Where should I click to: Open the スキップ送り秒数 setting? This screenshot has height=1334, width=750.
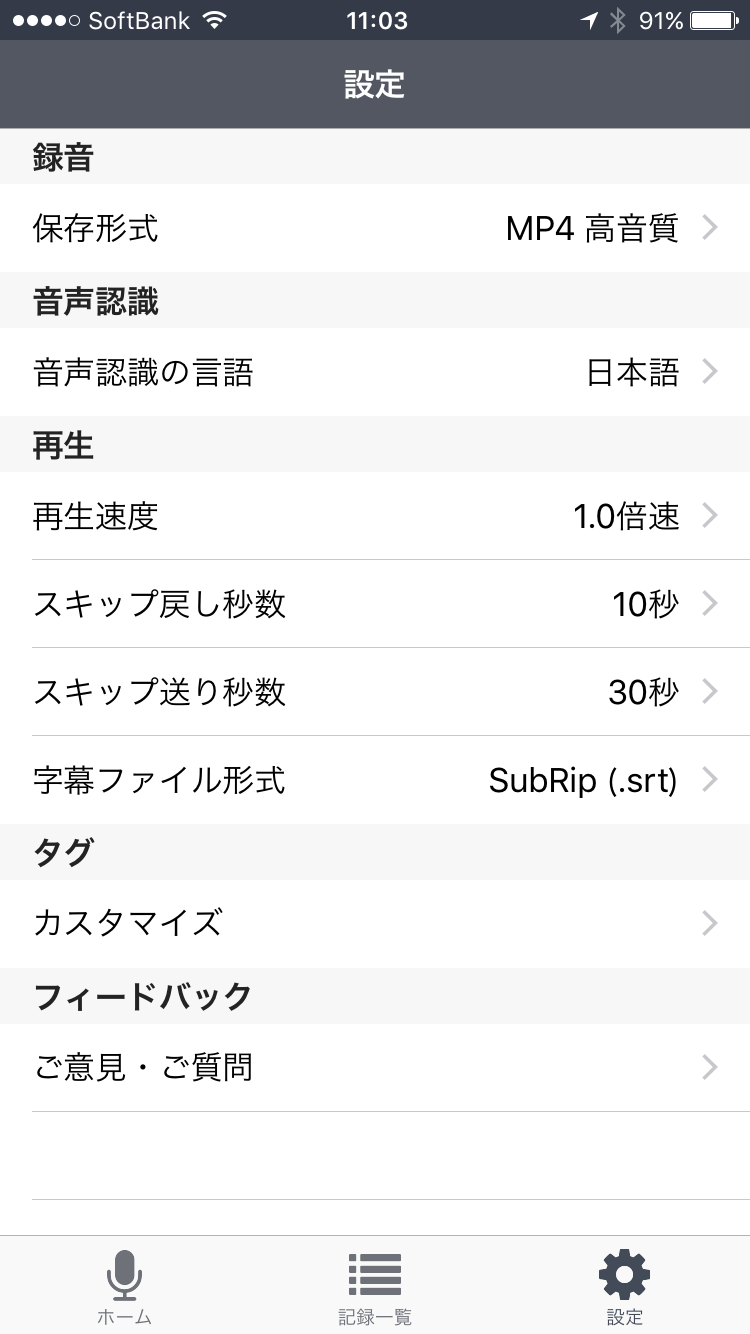pyautogui.click(x=375, y=692)
